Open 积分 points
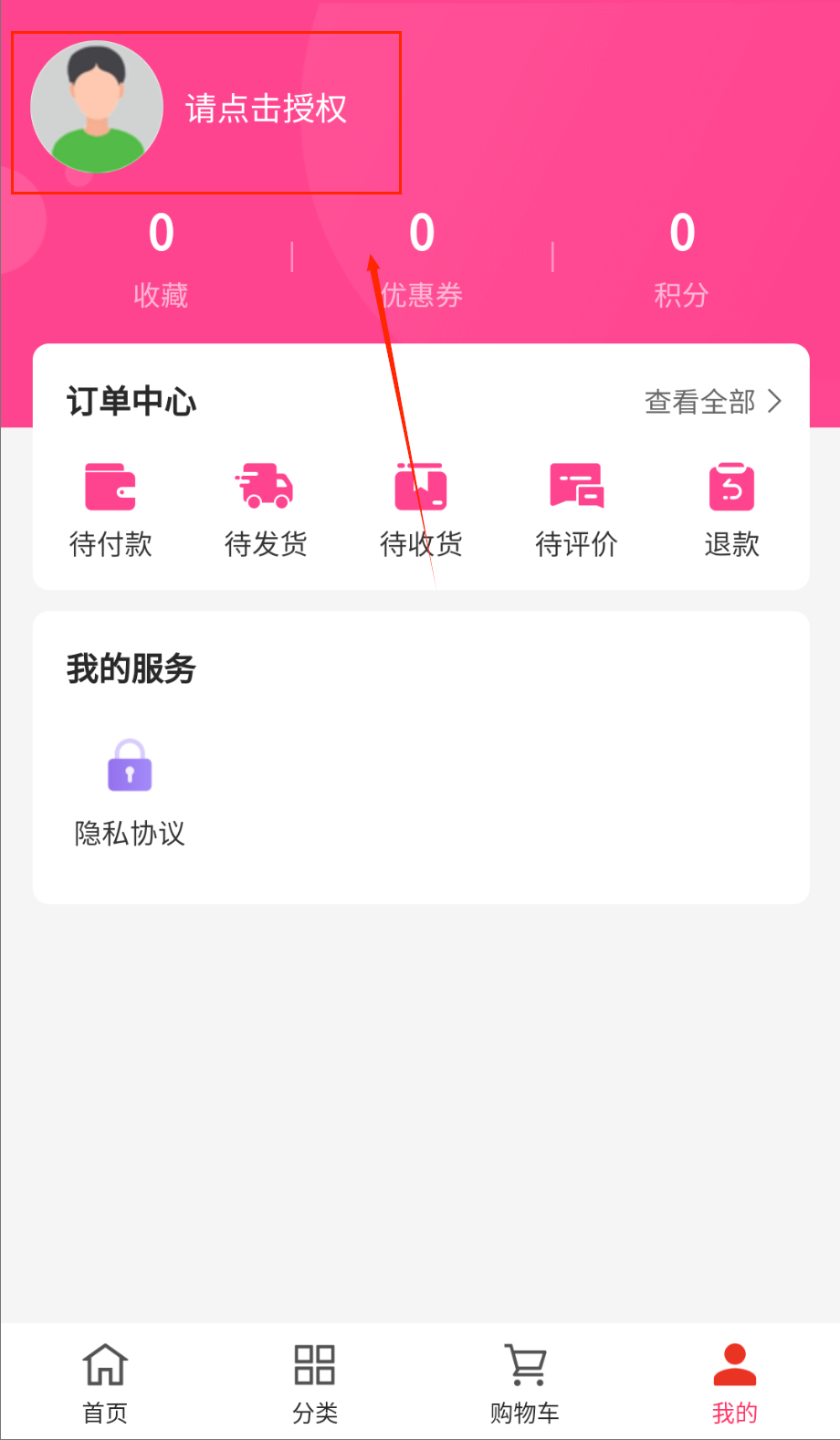This screenshot has width=840, height=1440. click(x=681, y=258)
